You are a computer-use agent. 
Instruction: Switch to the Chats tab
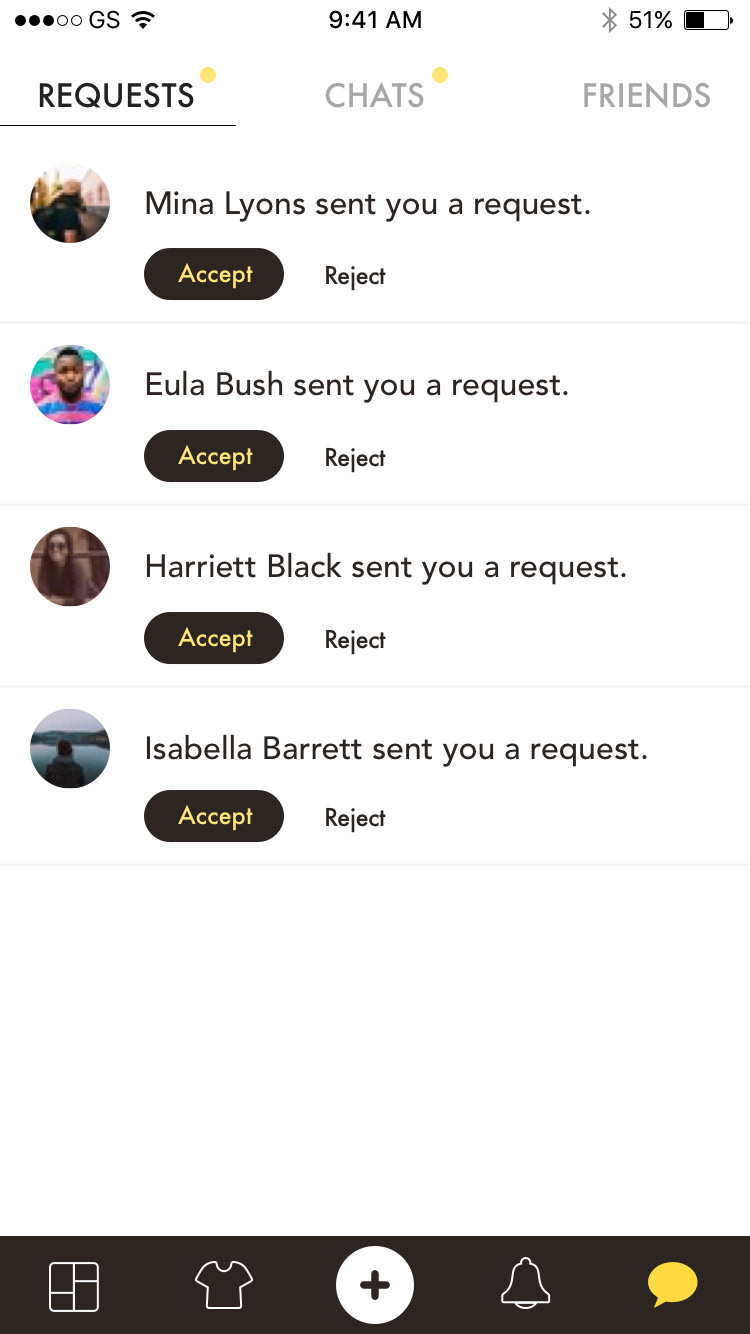pos(375,96)
